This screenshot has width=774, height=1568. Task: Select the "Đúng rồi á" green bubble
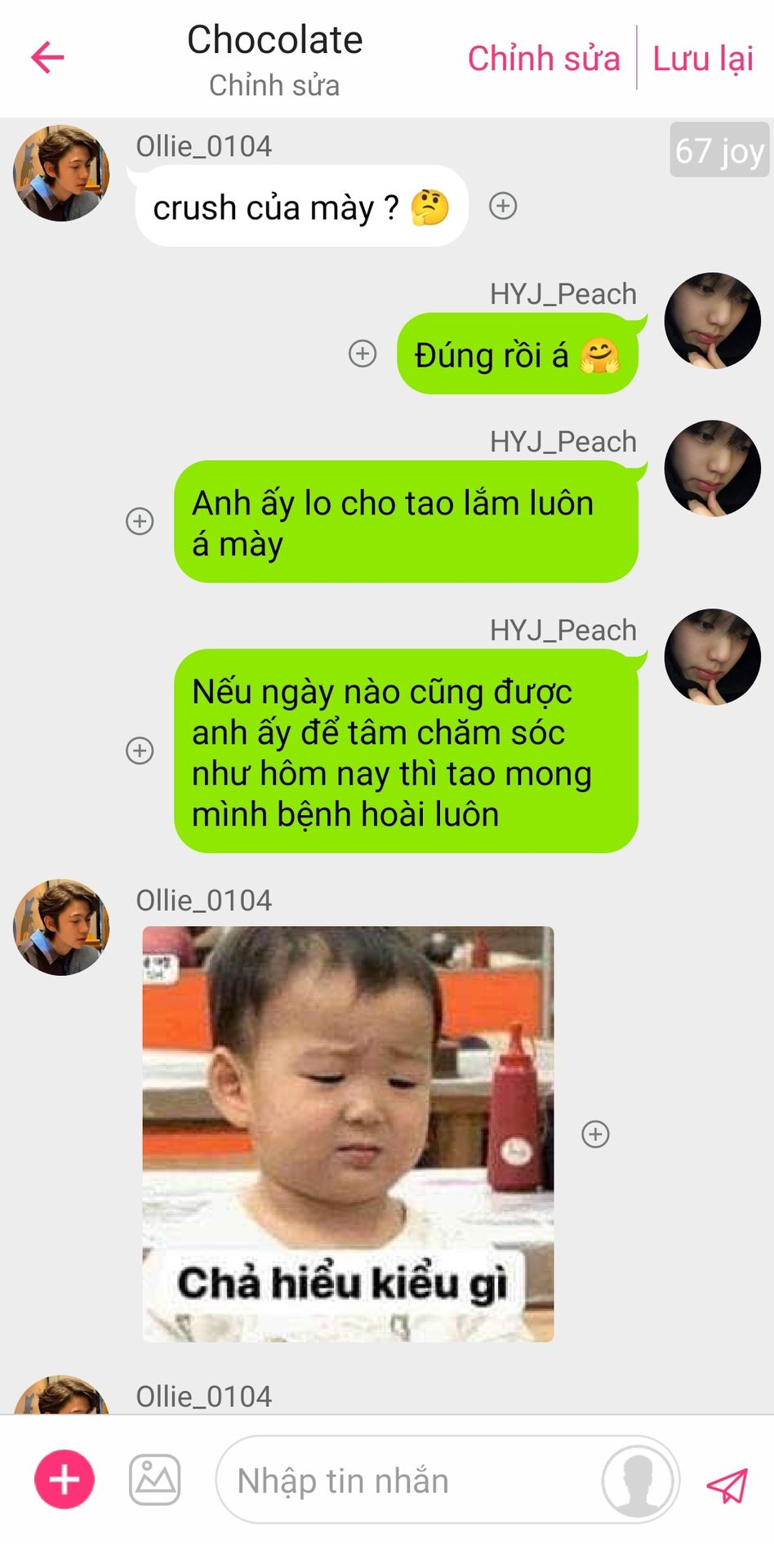[517, 354]
